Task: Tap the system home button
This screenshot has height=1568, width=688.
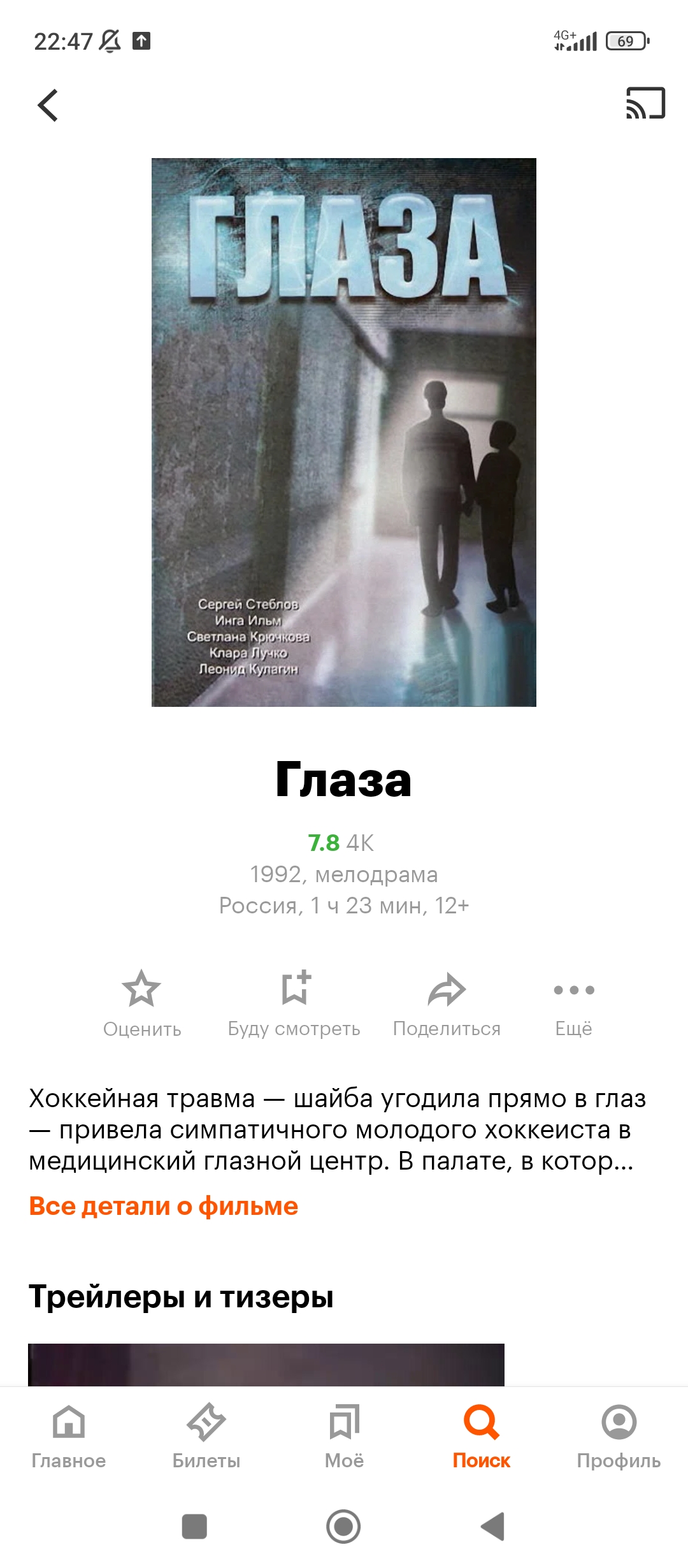Action: coord(343,1527)
